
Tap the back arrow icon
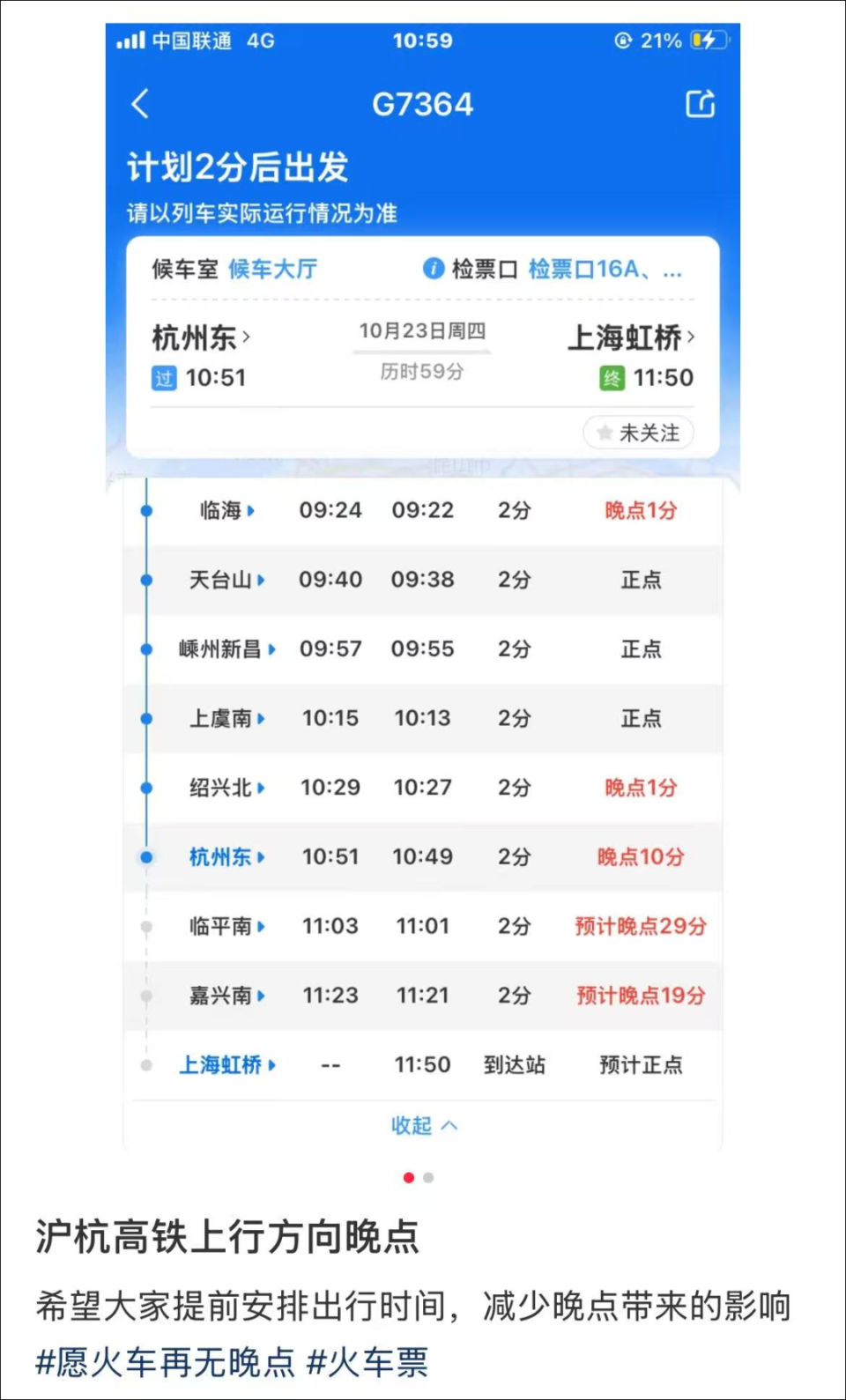click(x=141, y=103)
